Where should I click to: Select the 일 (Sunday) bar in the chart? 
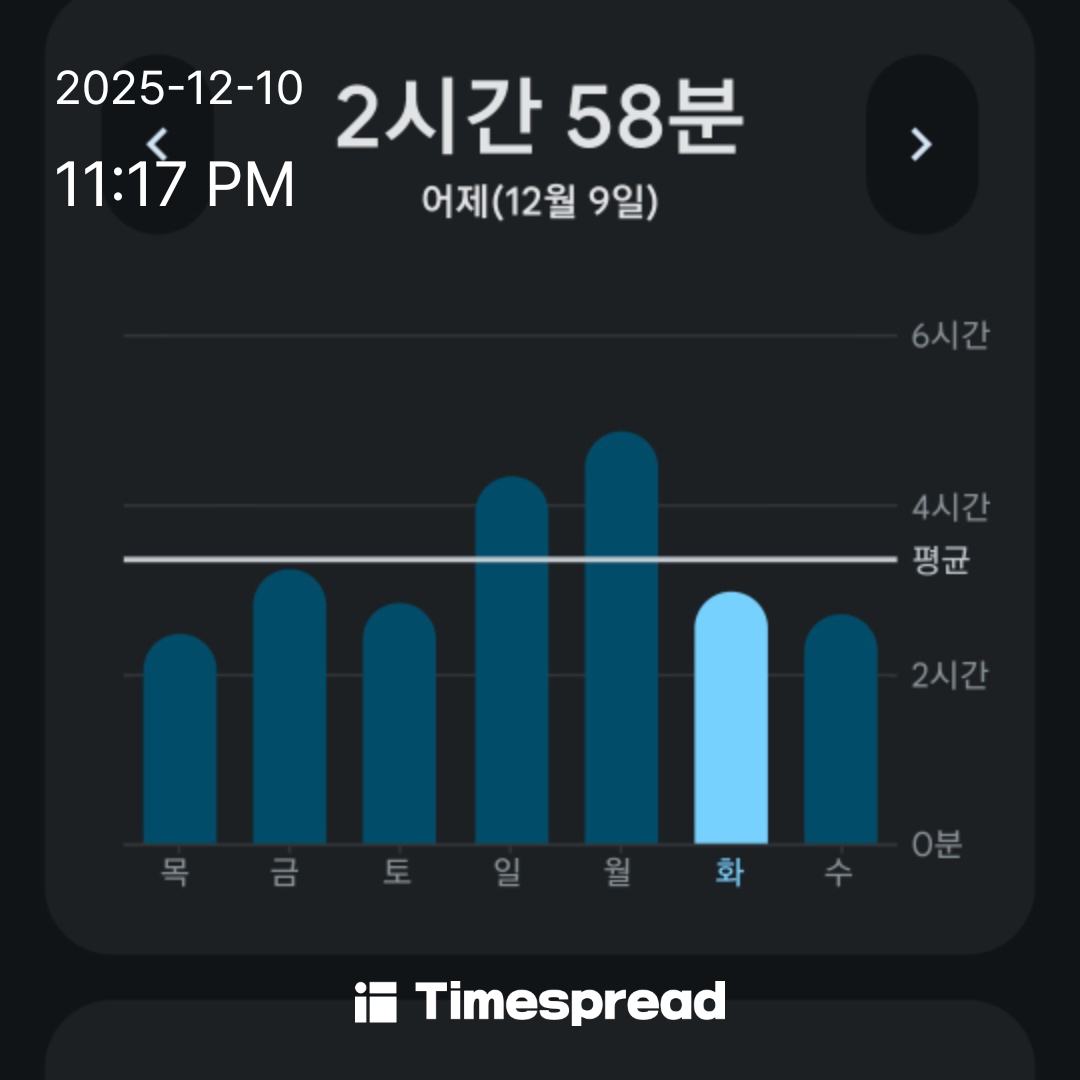511,661
